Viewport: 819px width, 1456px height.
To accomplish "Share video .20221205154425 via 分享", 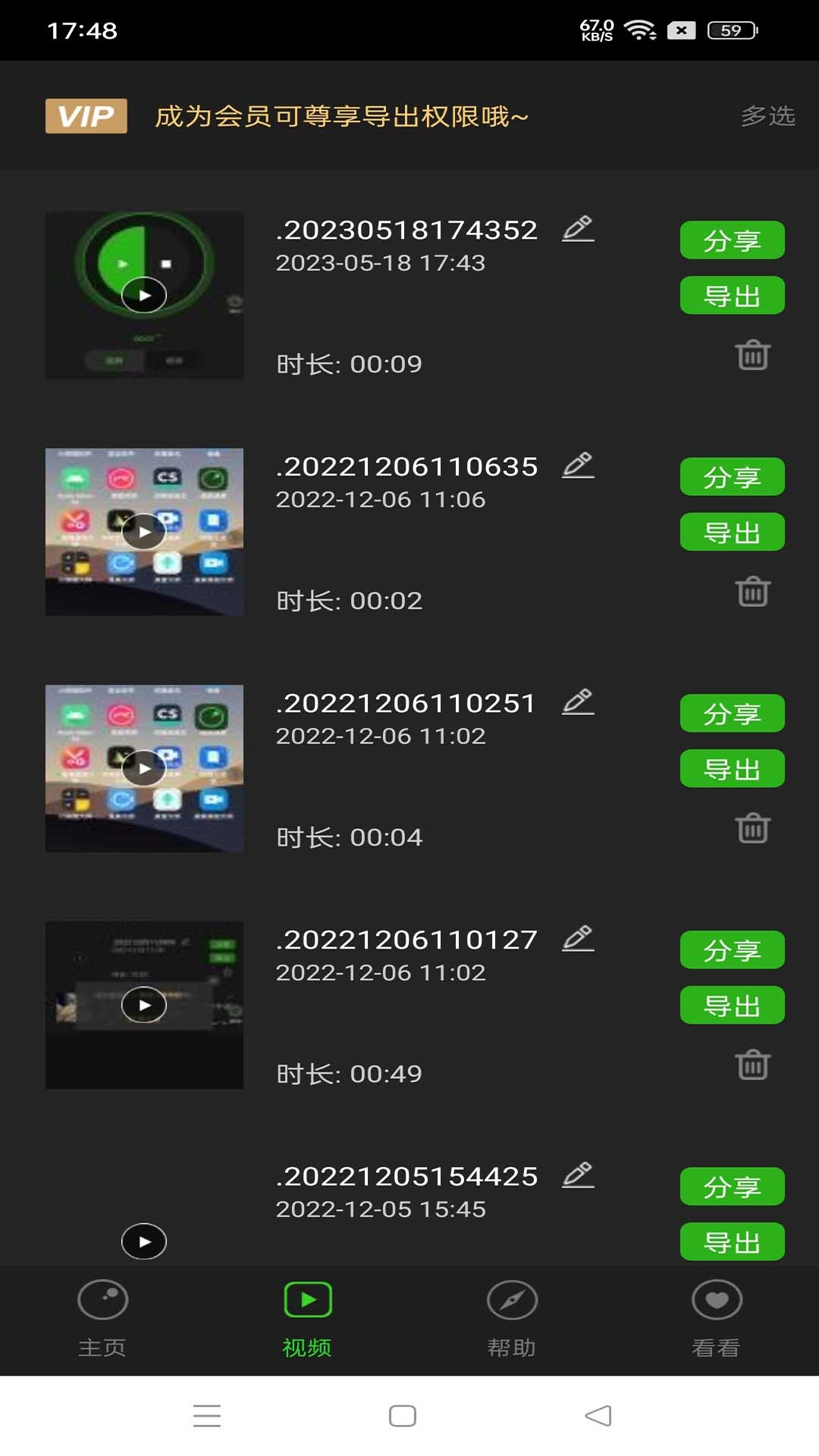I will click(x=732, y=1187).
